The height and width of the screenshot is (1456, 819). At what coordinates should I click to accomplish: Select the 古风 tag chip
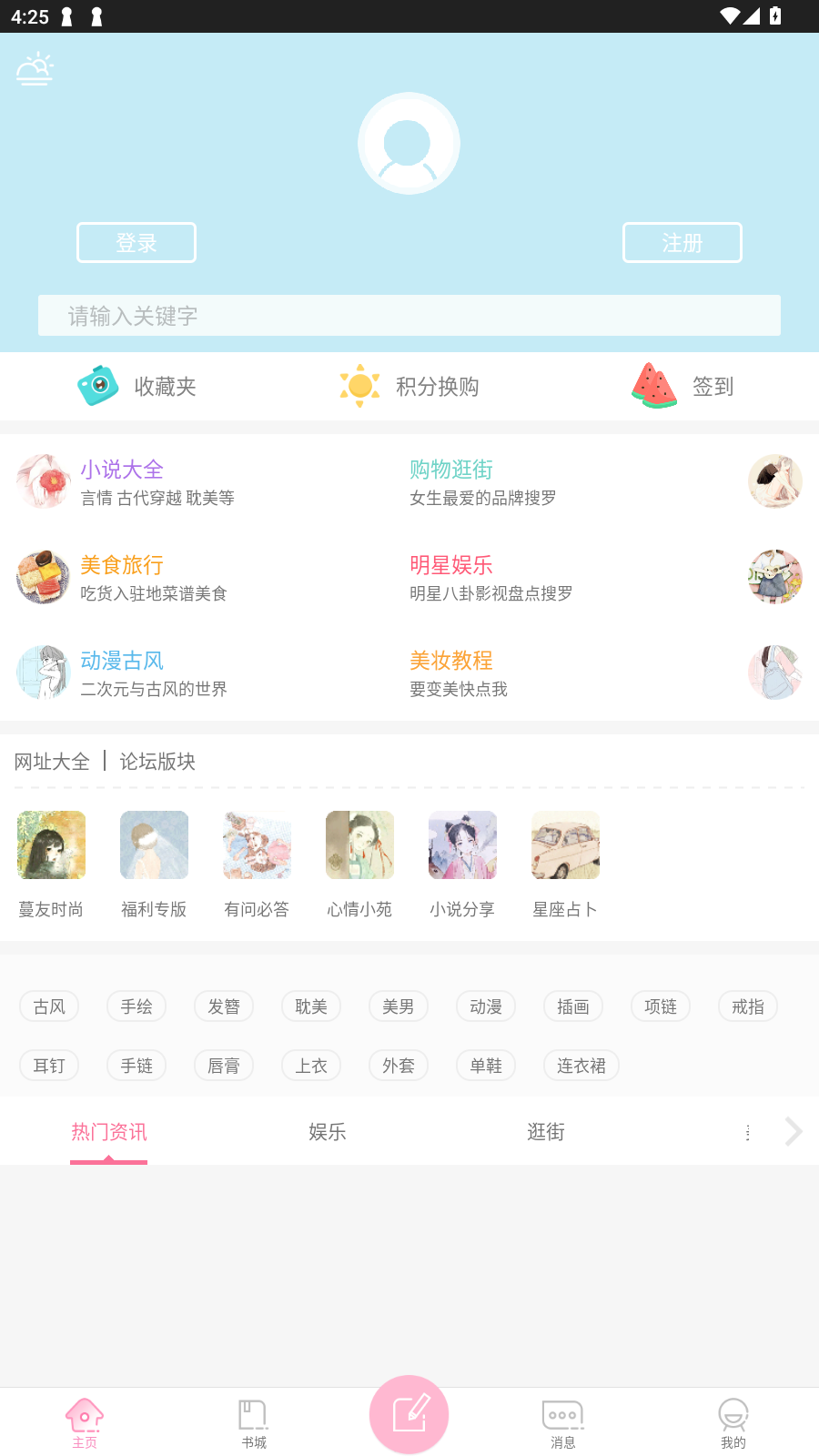coord(49,1006)
